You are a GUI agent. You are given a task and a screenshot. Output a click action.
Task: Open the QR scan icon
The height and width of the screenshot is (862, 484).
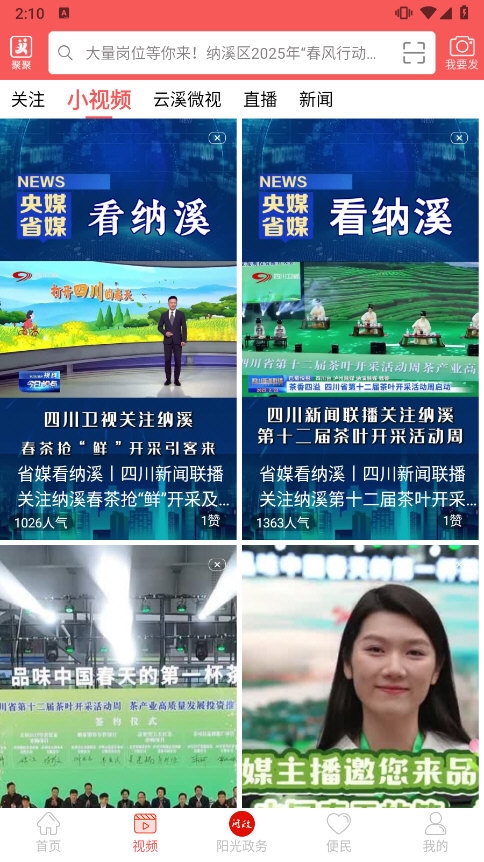click(x=414, y=53)
